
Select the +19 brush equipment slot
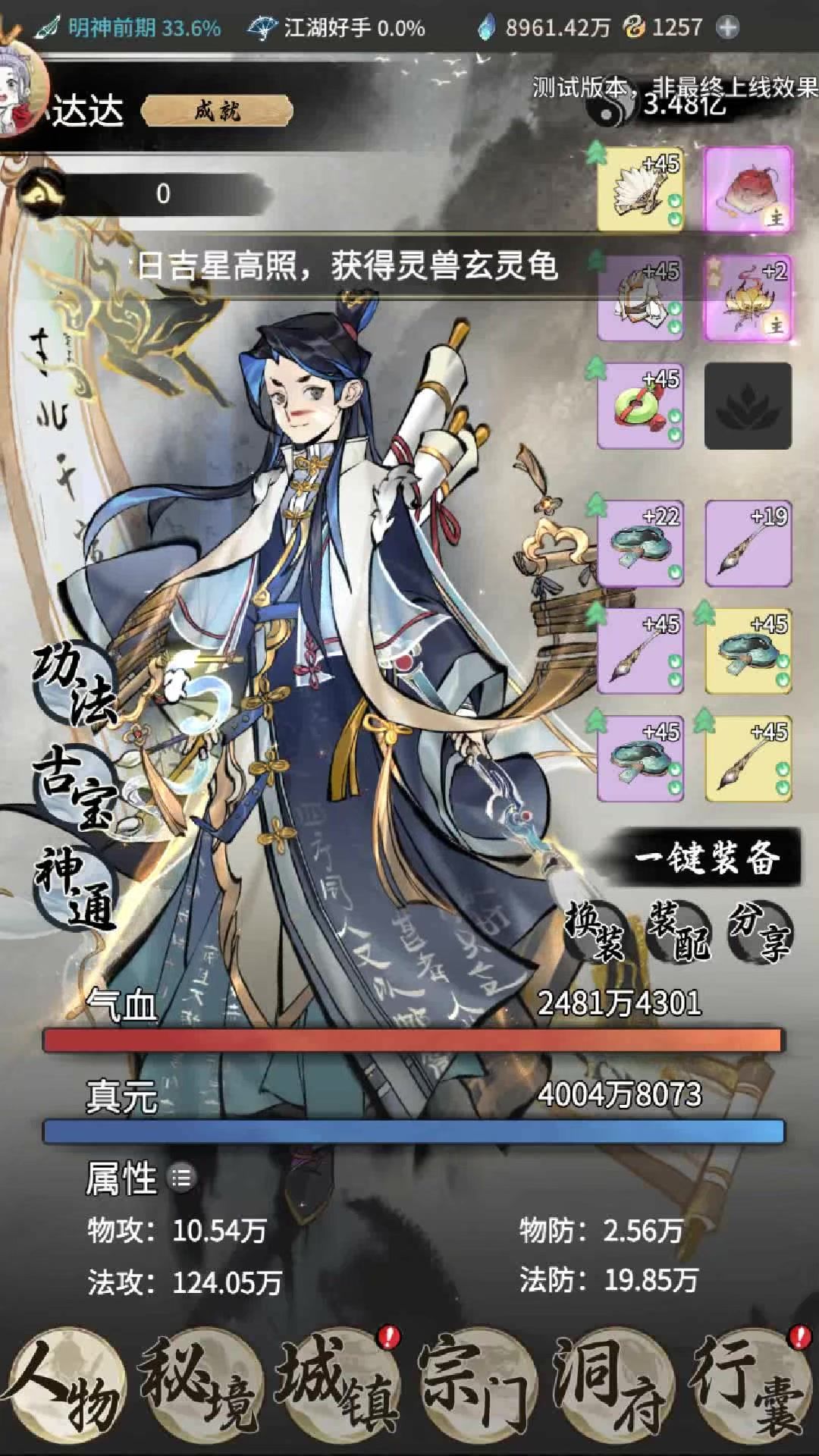point(748,543)
